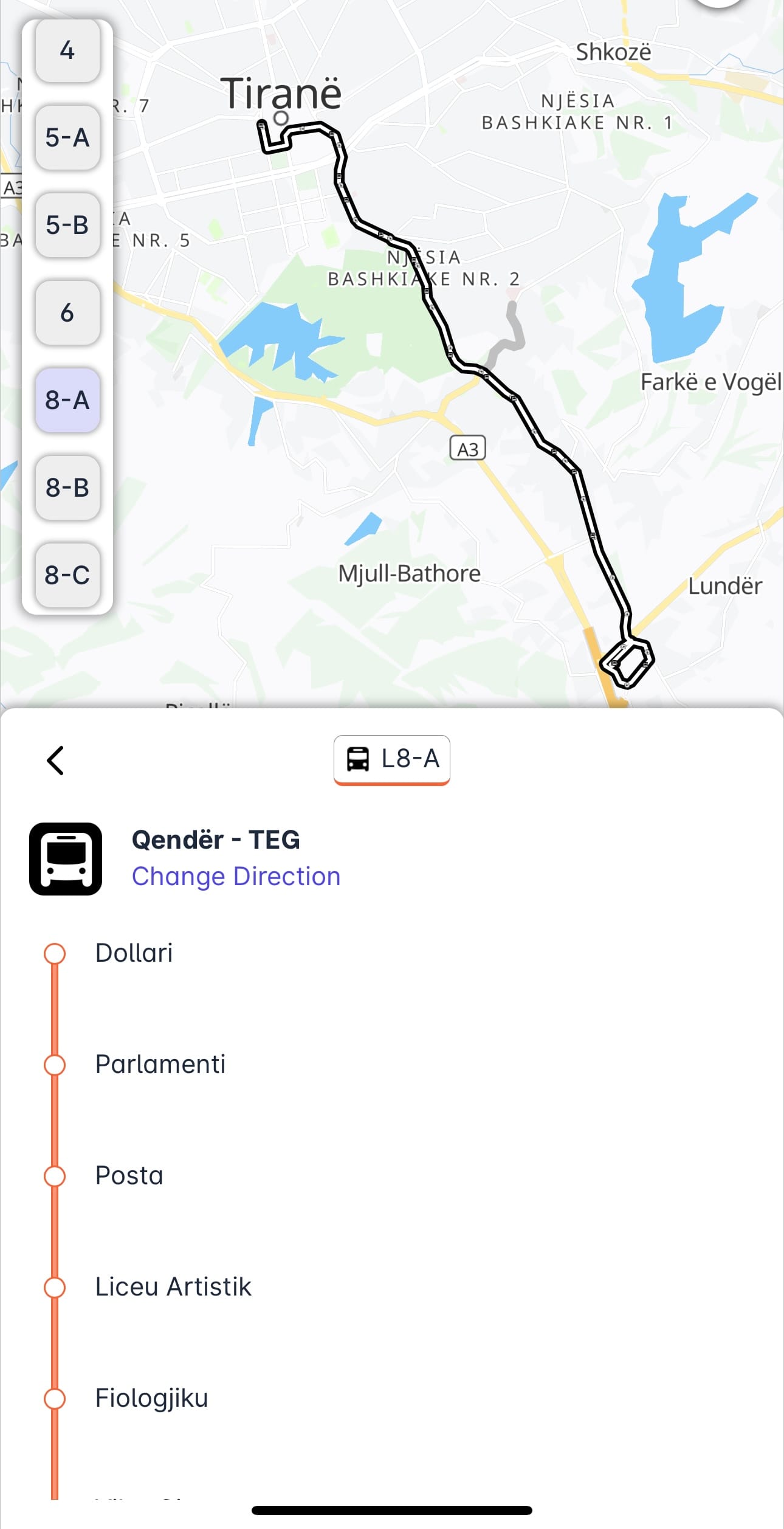Select route 5-B in the sidebar
This screenshot has height=1529, width=784.
(67, 226)
